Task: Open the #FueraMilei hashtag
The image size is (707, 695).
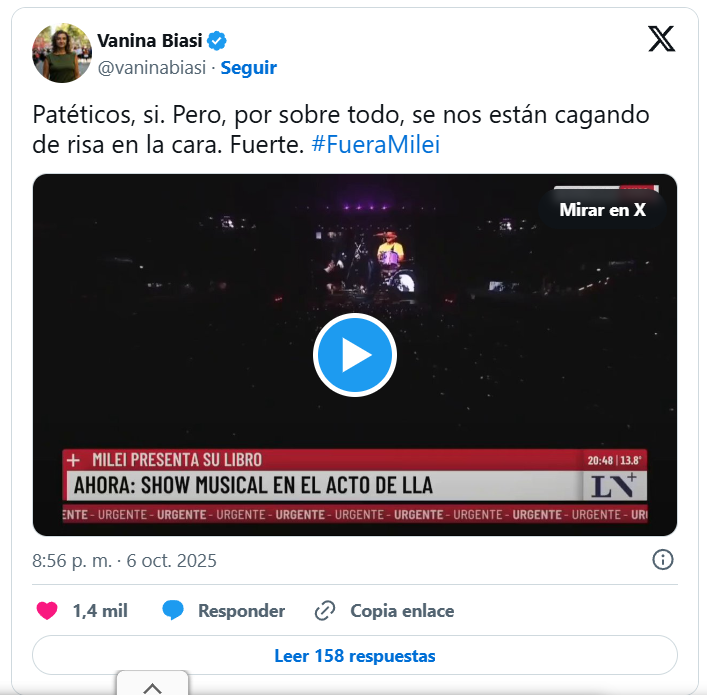Action: [376, 144]
